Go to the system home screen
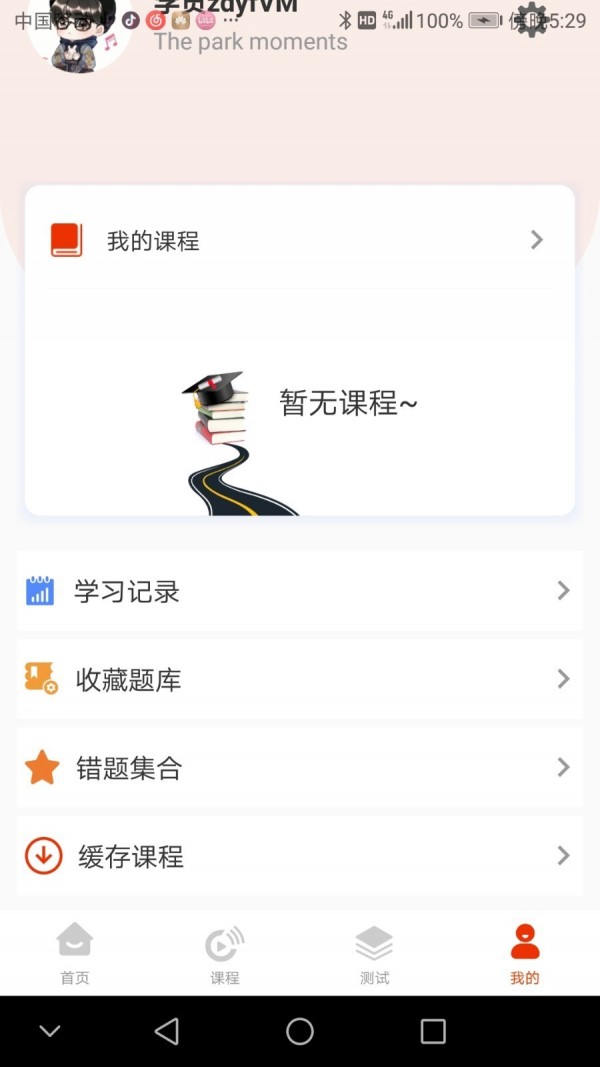This screenshot has width=600, height=1067. tap(300, 1031)
